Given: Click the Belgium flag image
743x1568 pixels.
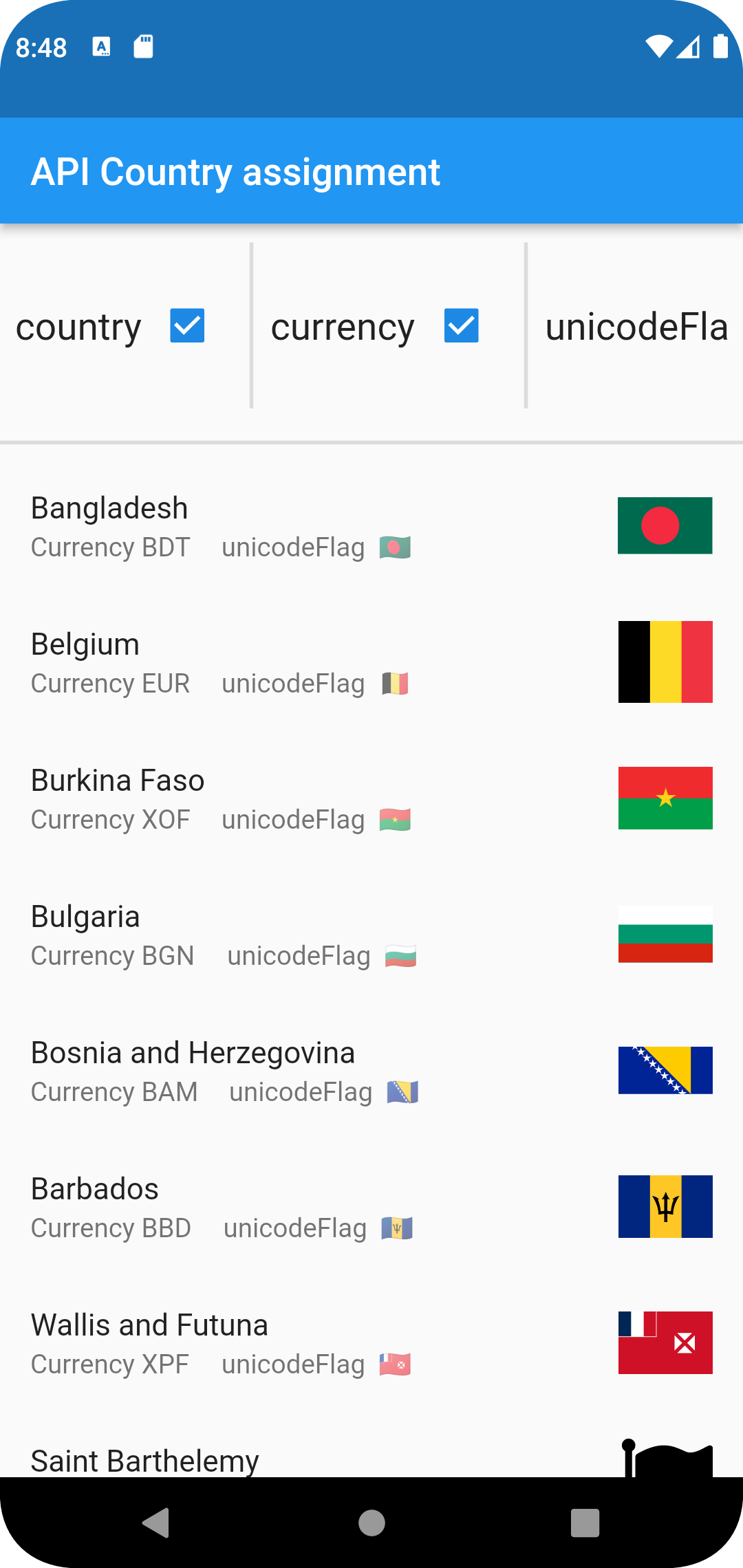Looking at the screenshot, I should [x=665, y=662].
